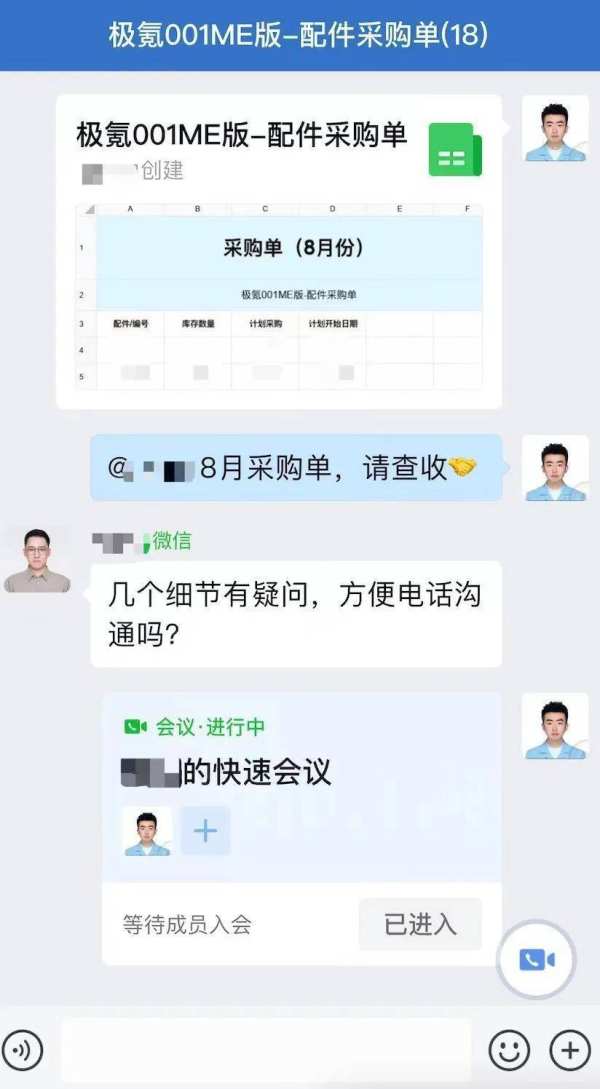Open the floating video meeting button

tap(537, 960)
